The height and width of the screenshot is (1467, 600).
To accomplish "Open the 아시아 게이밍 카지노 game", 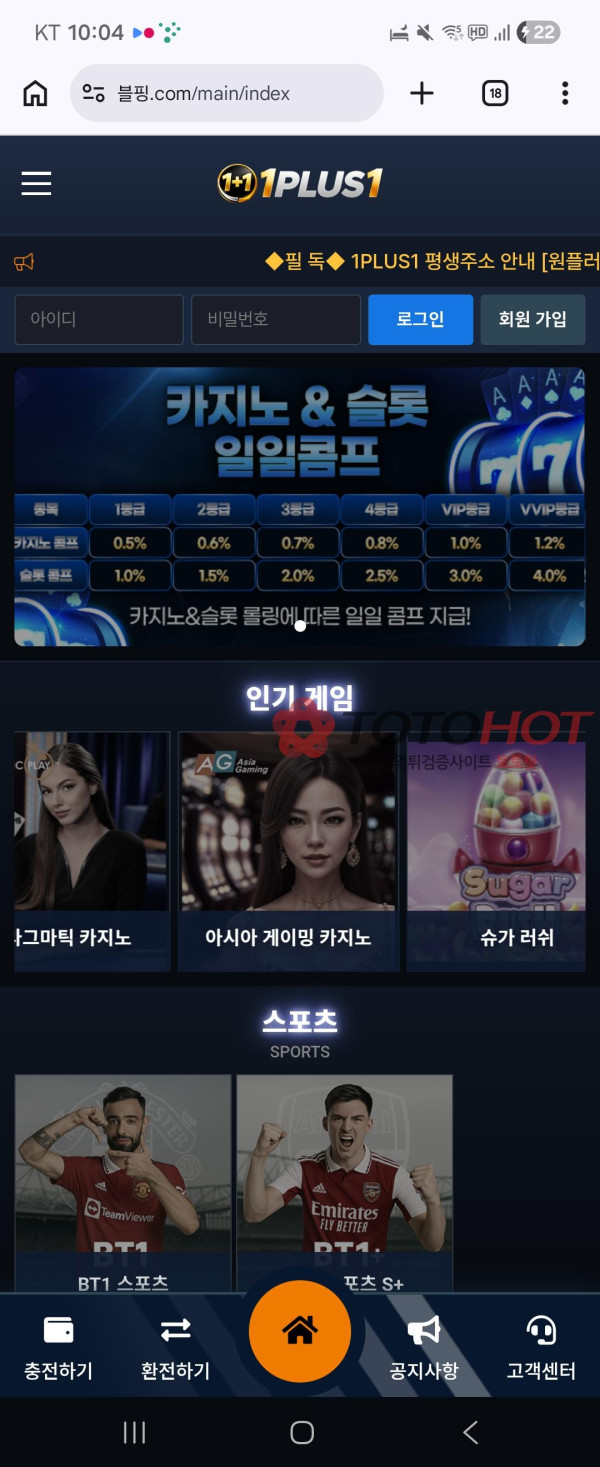I will click(x=288, y=850).
